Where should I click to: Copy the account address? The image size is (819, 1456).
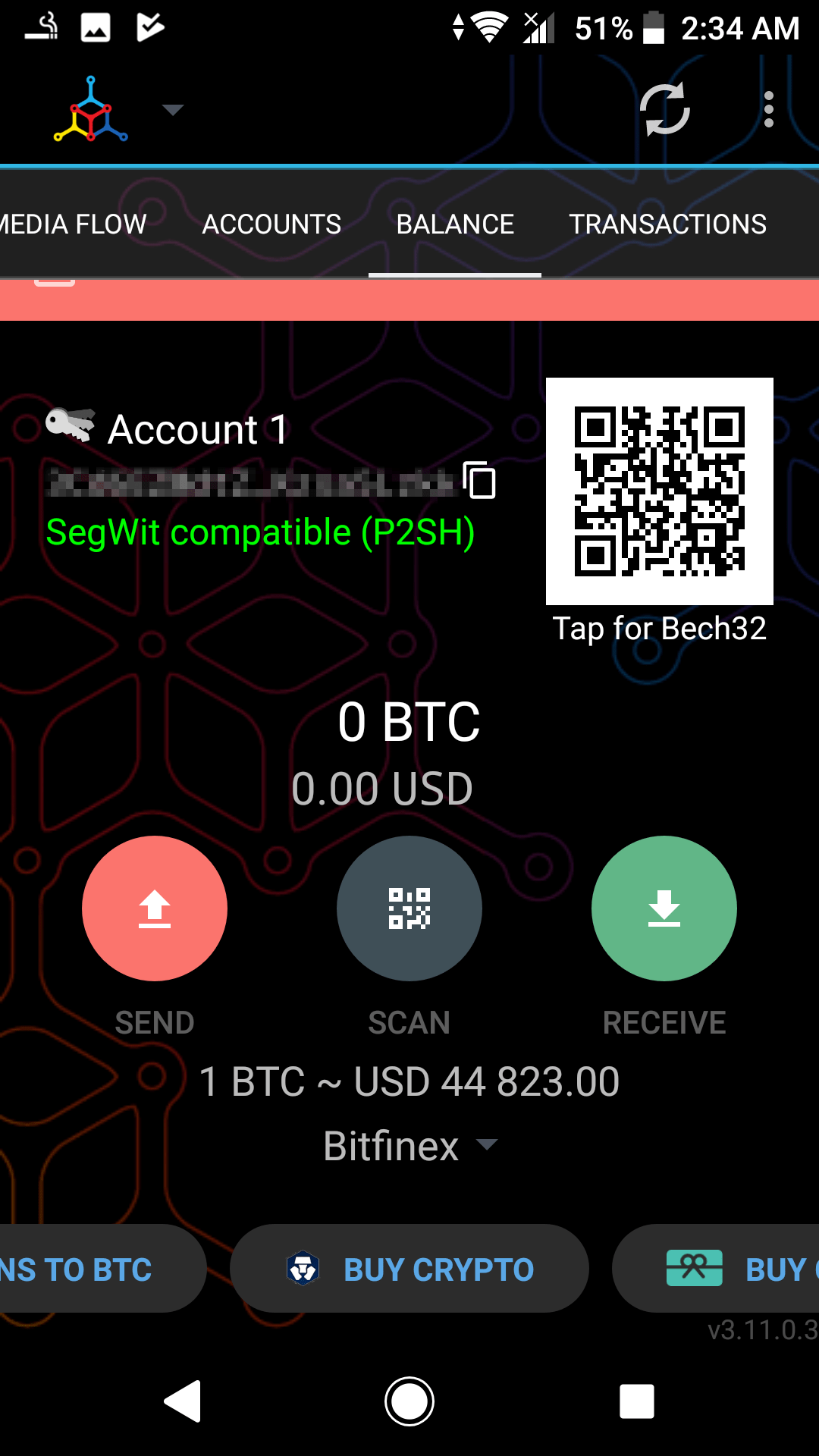coord(479,481)
